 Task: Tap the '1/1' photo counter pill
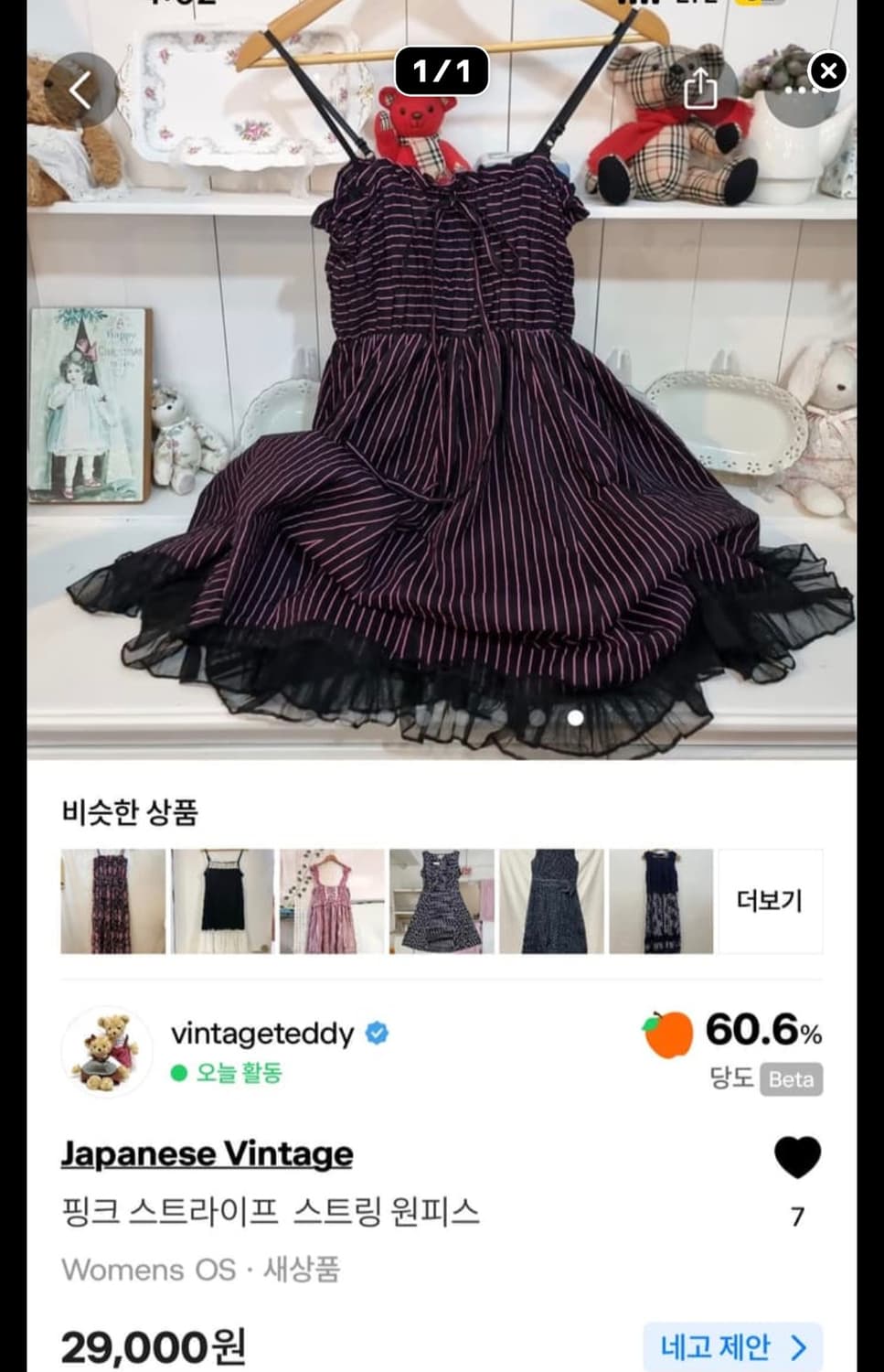442,71
